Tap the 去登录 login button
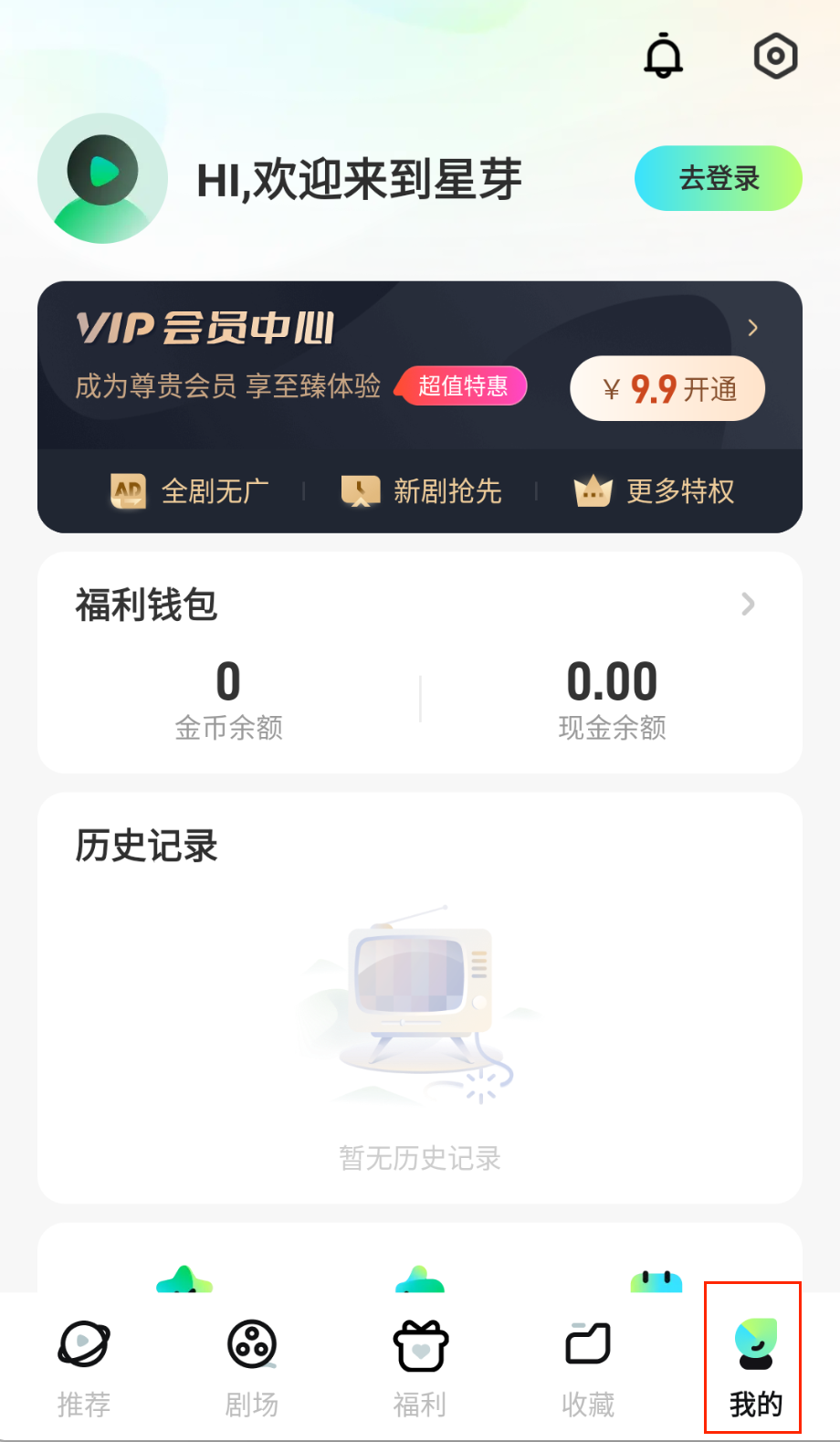840x1442 pixels. click(x=719, y=178)
